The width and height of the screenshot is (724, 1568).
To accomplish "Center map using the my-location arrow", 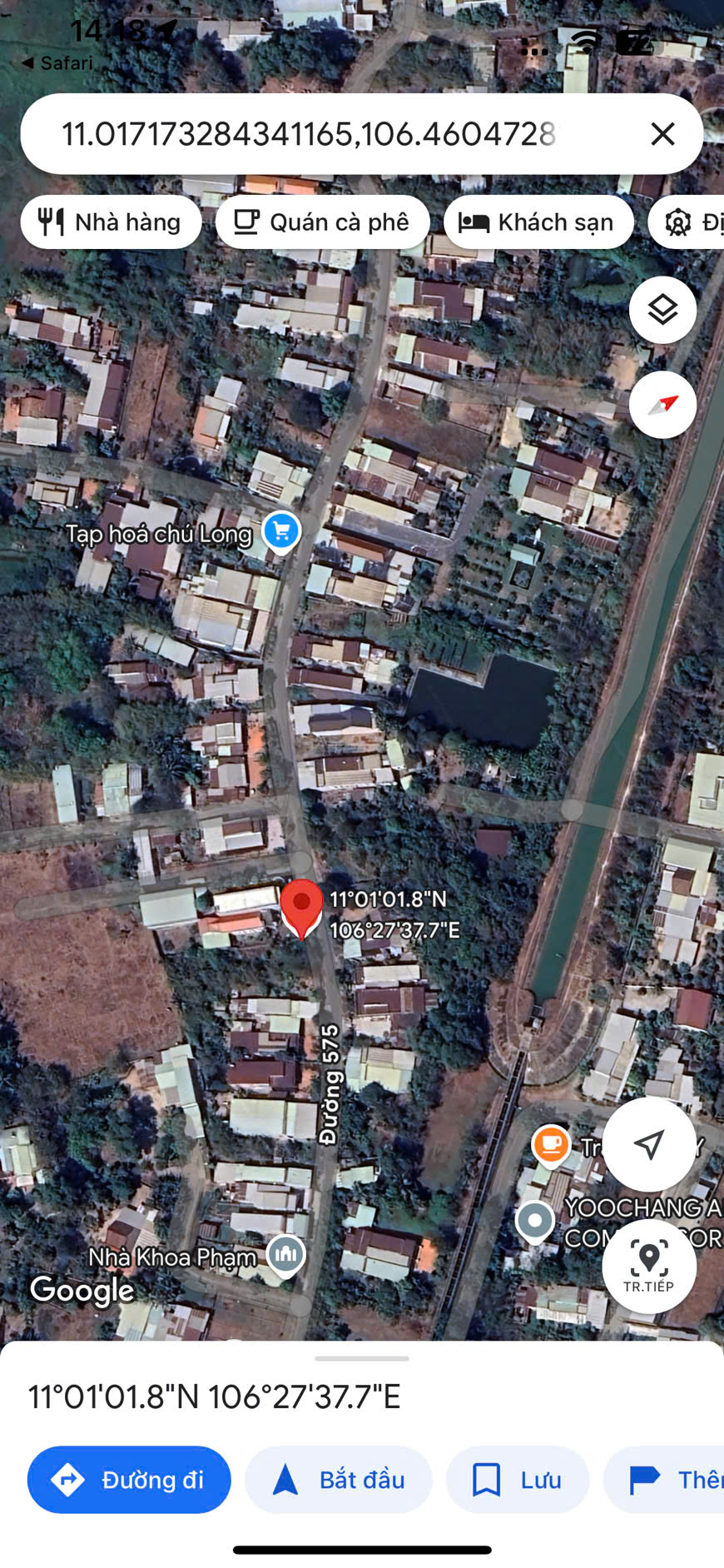I will coord(650,1144).
